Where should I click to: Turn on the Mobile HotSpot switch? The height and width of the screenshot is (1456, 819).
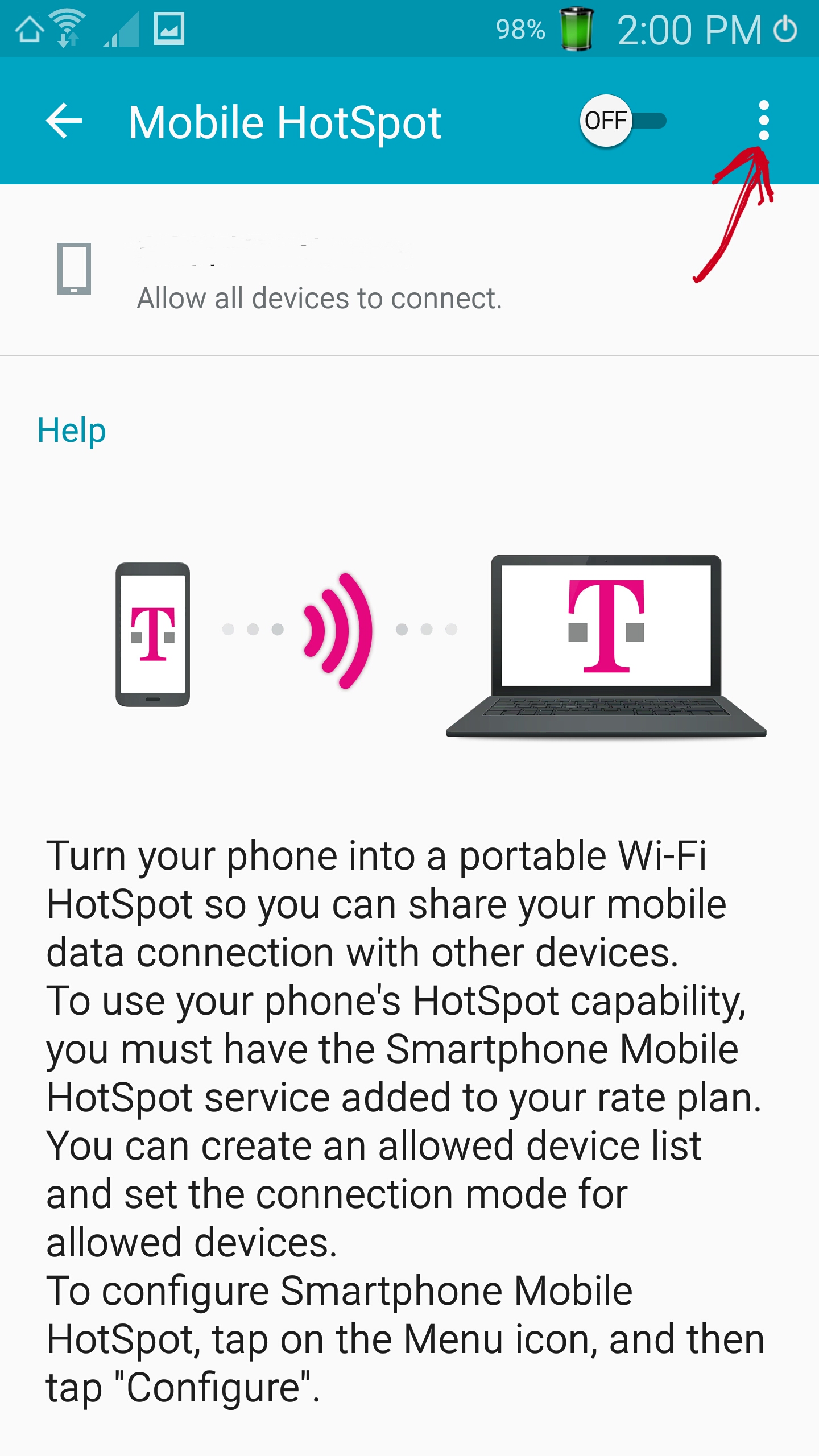click(x=623, y=121)
